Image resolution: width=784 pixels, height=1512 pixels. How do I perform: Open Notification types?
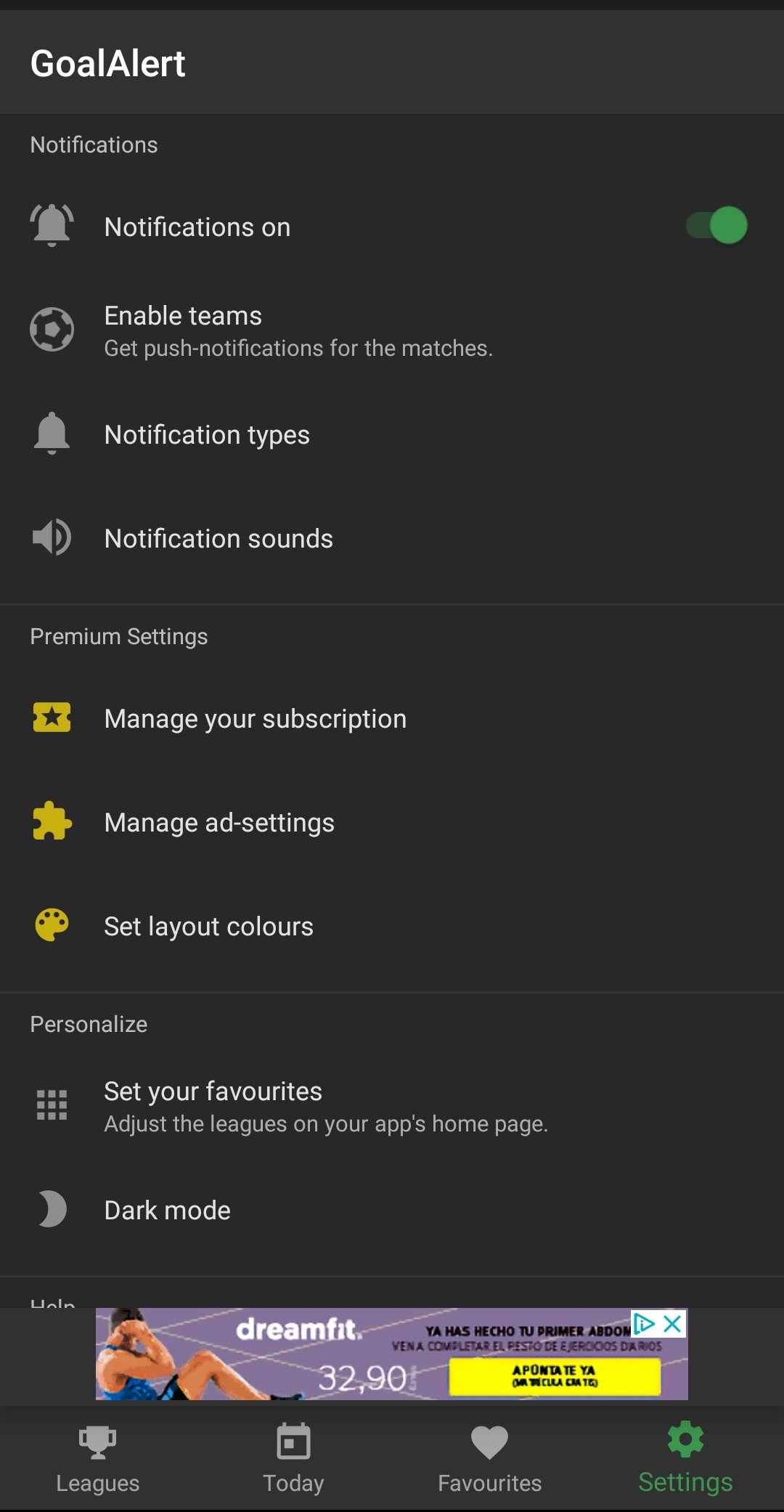[x=392, y=434]
